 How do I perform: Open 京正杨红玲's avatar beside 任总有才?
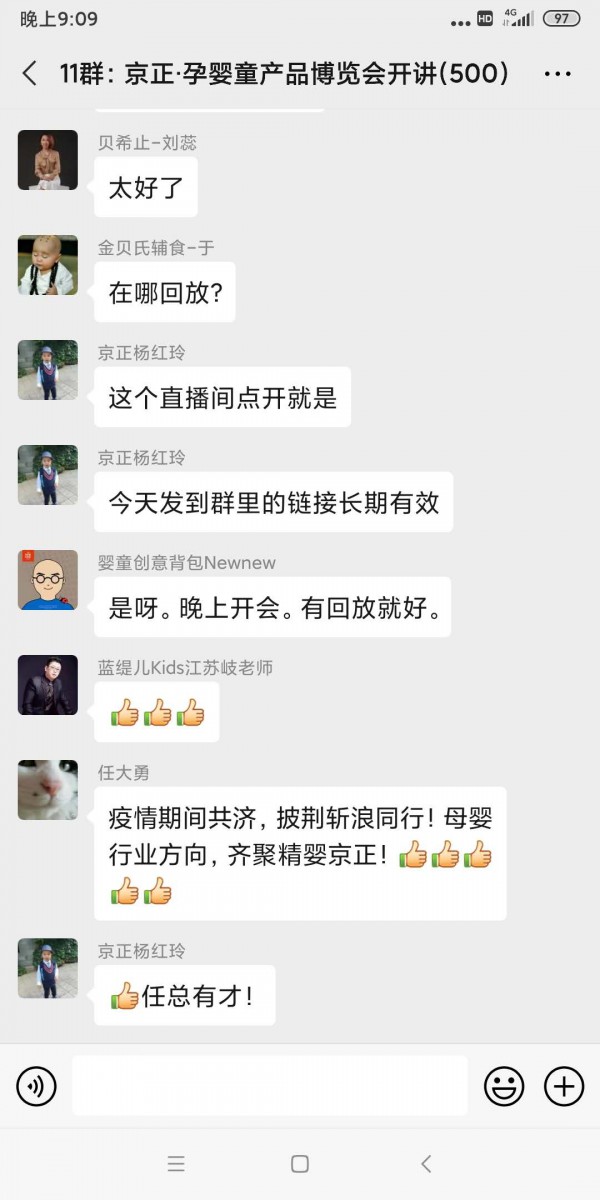pos(47,968)
